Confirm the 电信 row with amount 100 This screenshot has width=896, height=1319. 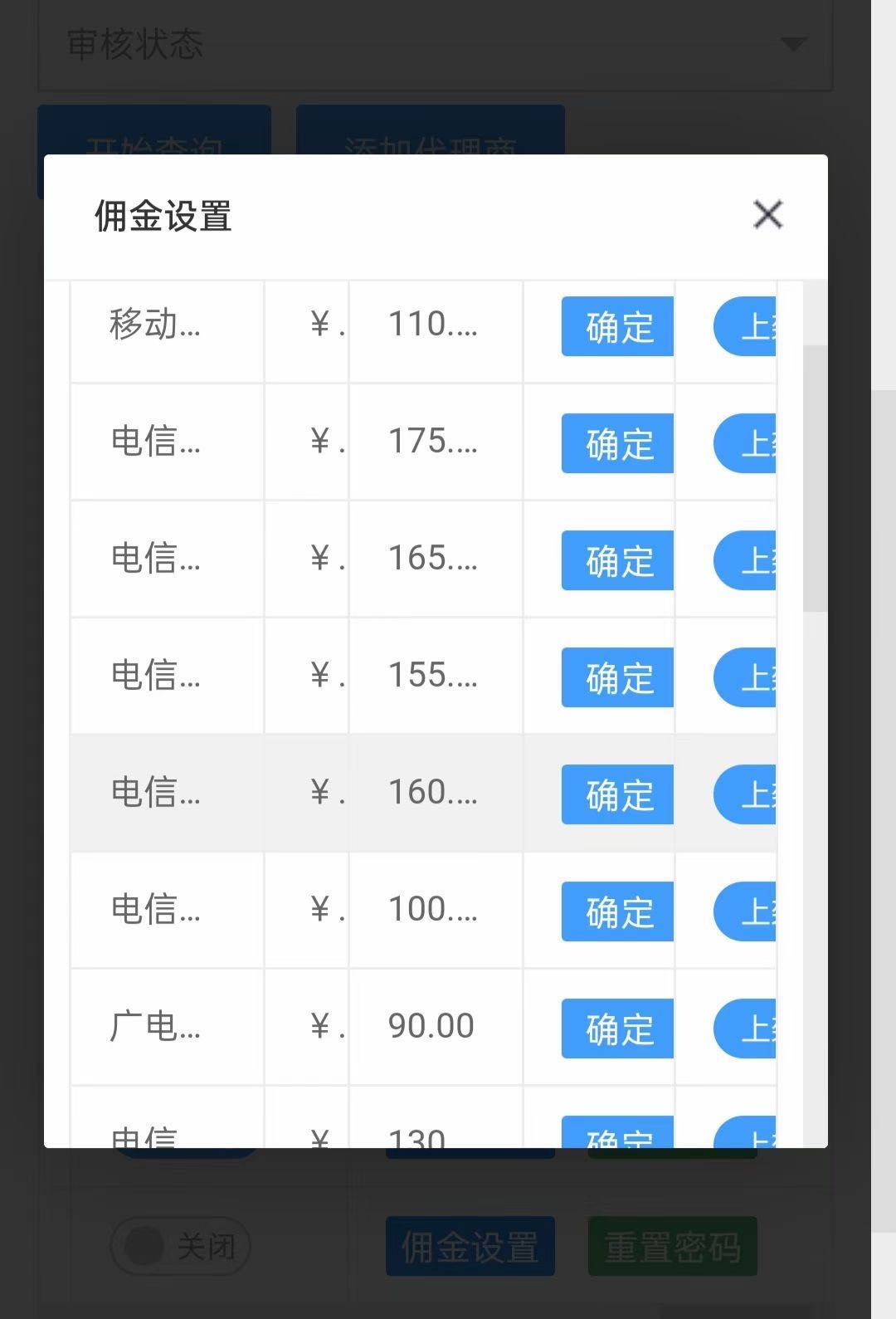617,911
